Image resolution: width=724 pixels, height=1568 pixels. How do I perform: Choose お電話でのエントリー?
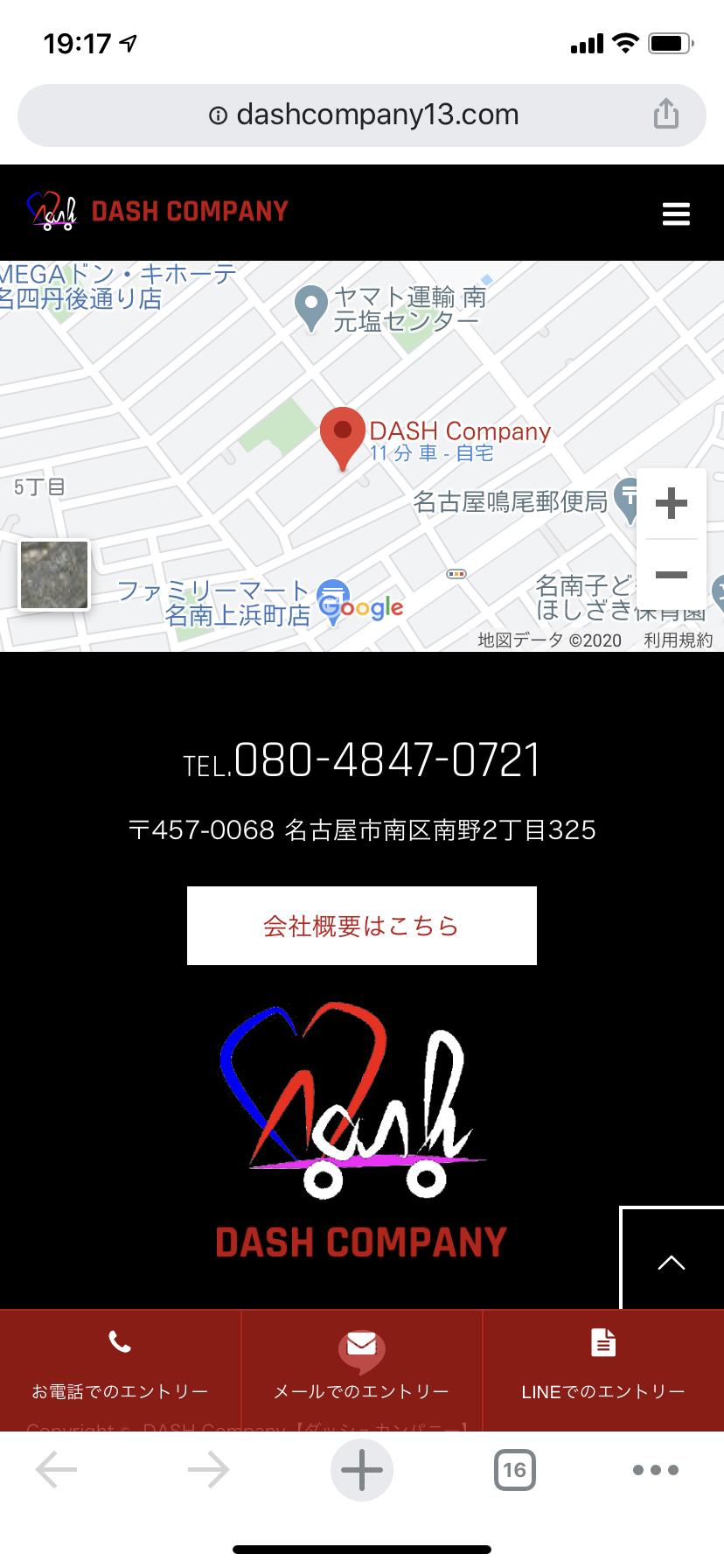(120, 1368)
